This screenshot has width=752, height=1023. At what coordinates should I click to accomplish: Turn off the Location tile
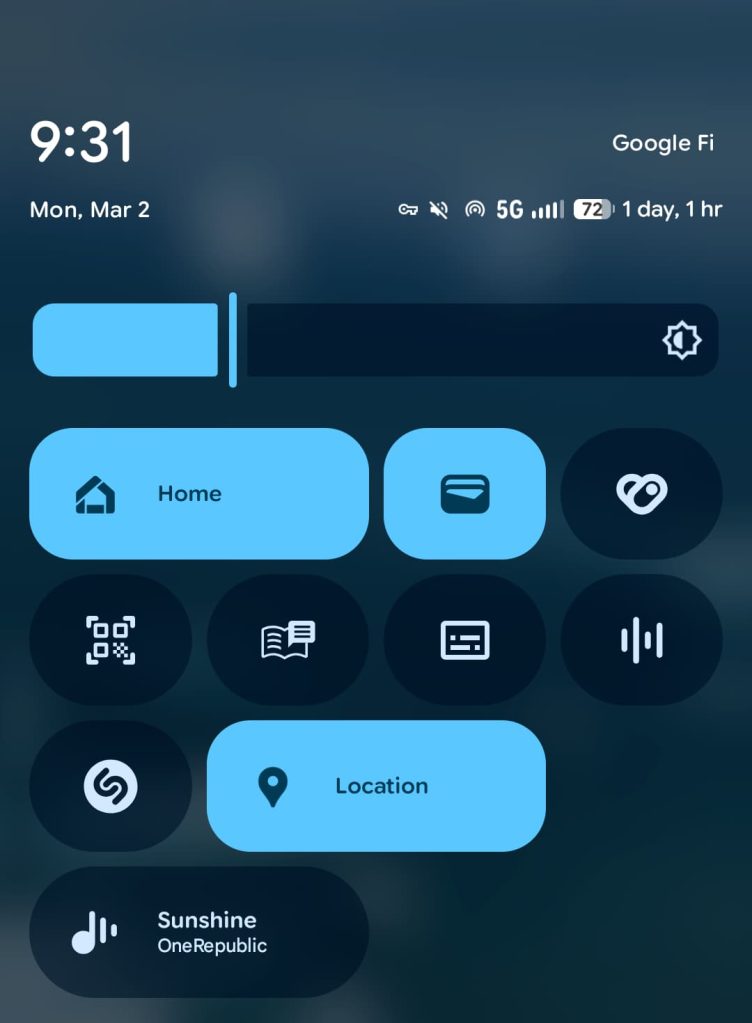(x=376, y=786)
